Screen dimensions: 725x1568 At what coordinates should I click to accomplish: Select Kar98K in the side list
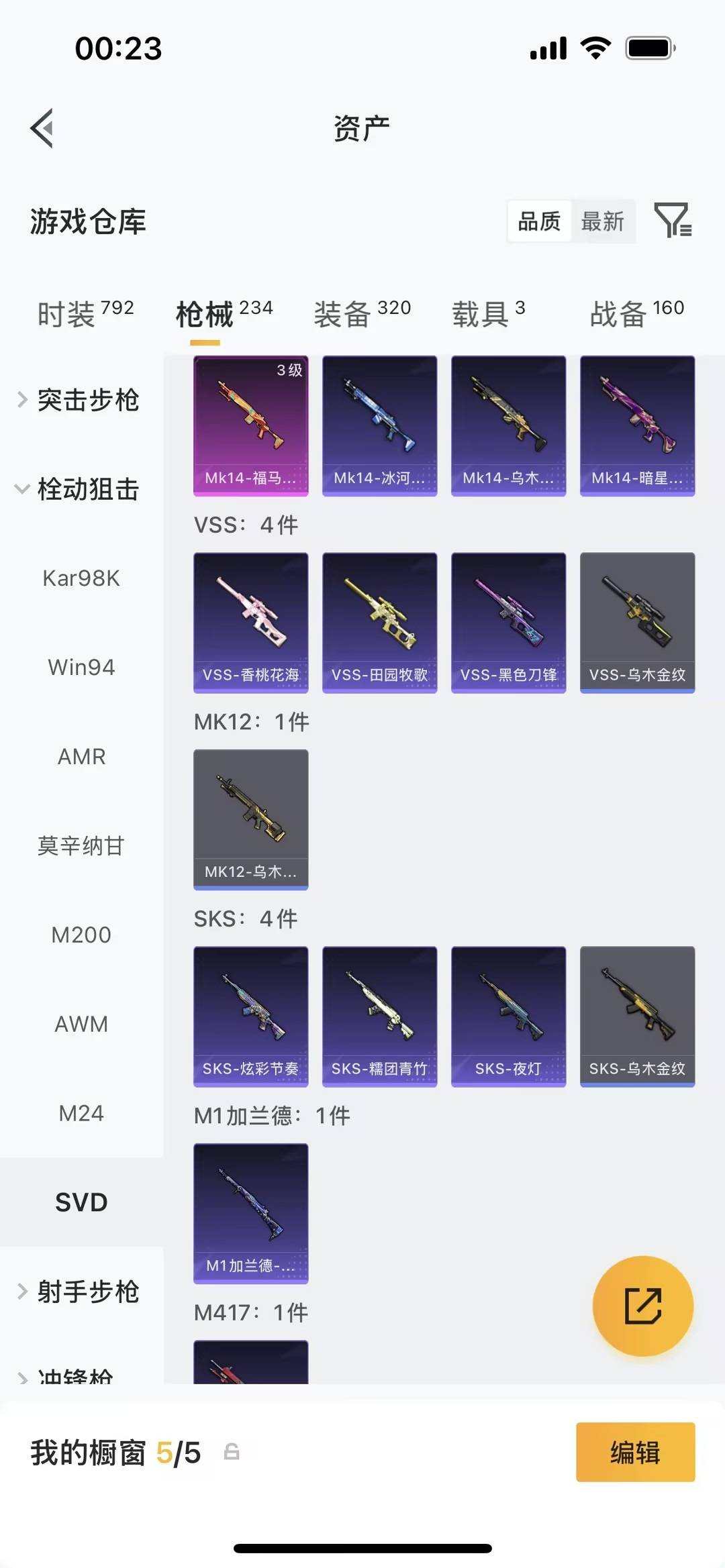tap(81, 578)
